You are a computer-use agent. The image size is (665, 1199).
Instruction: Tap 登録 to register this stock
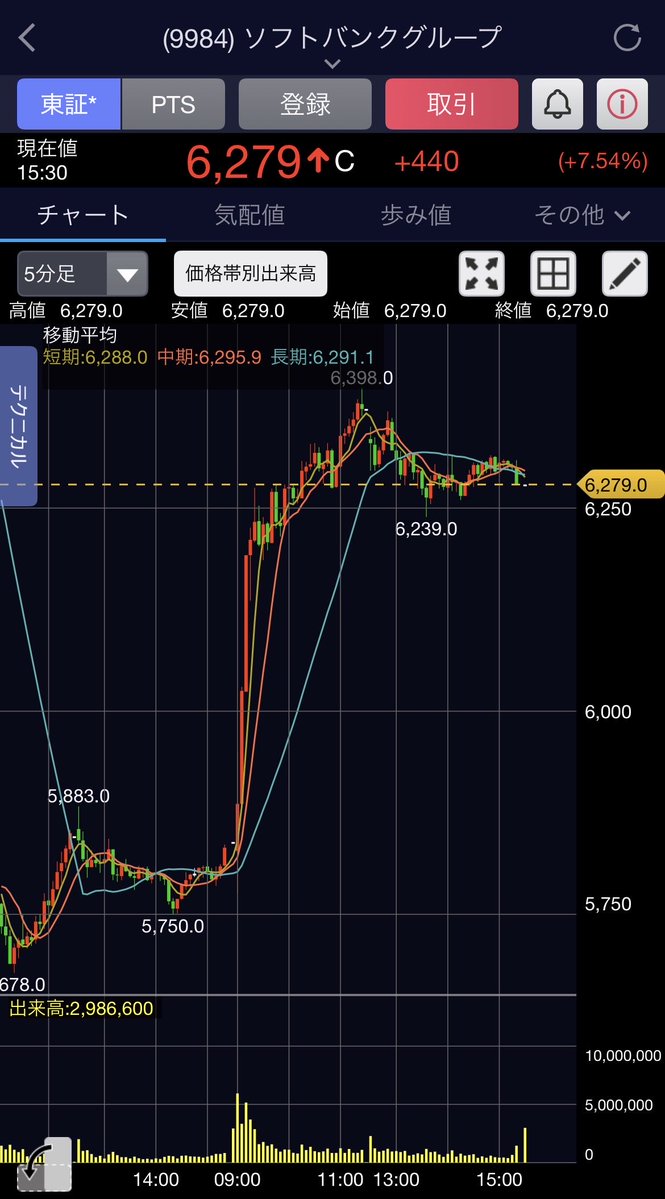coord(305,104)
